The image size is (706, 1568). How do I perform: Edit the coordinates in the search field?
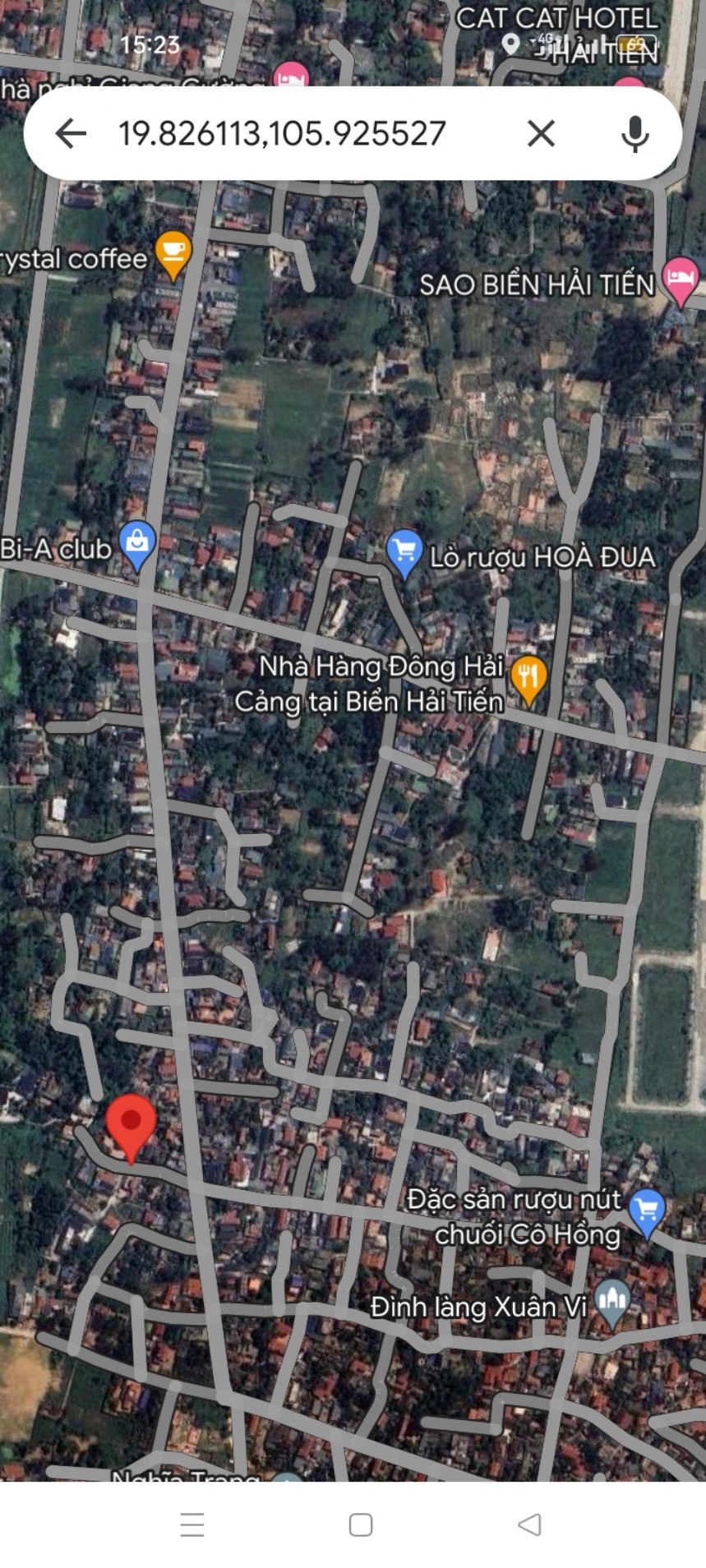coord(282,133)
